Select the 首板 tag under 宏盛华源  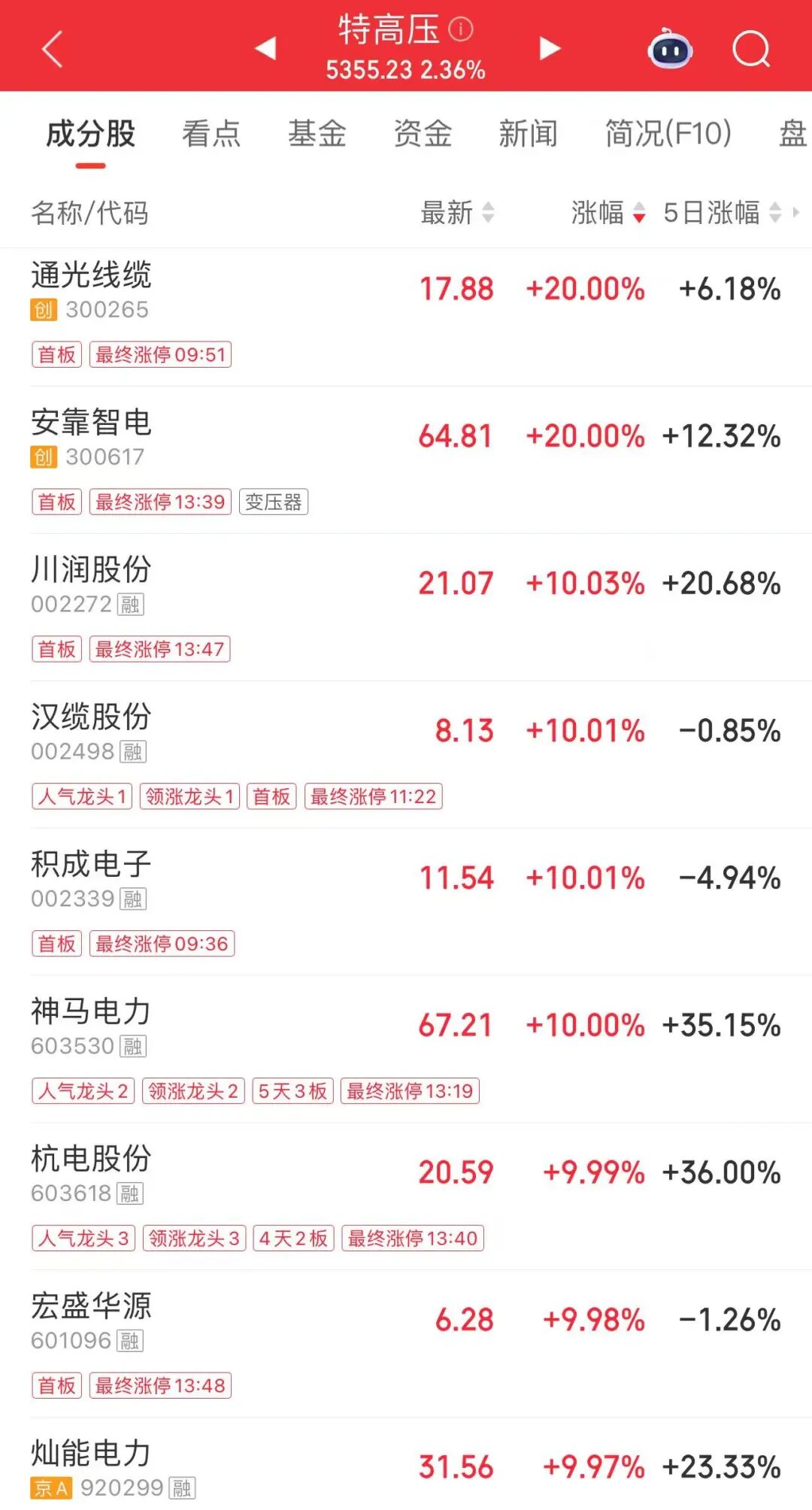point(56,1386)
